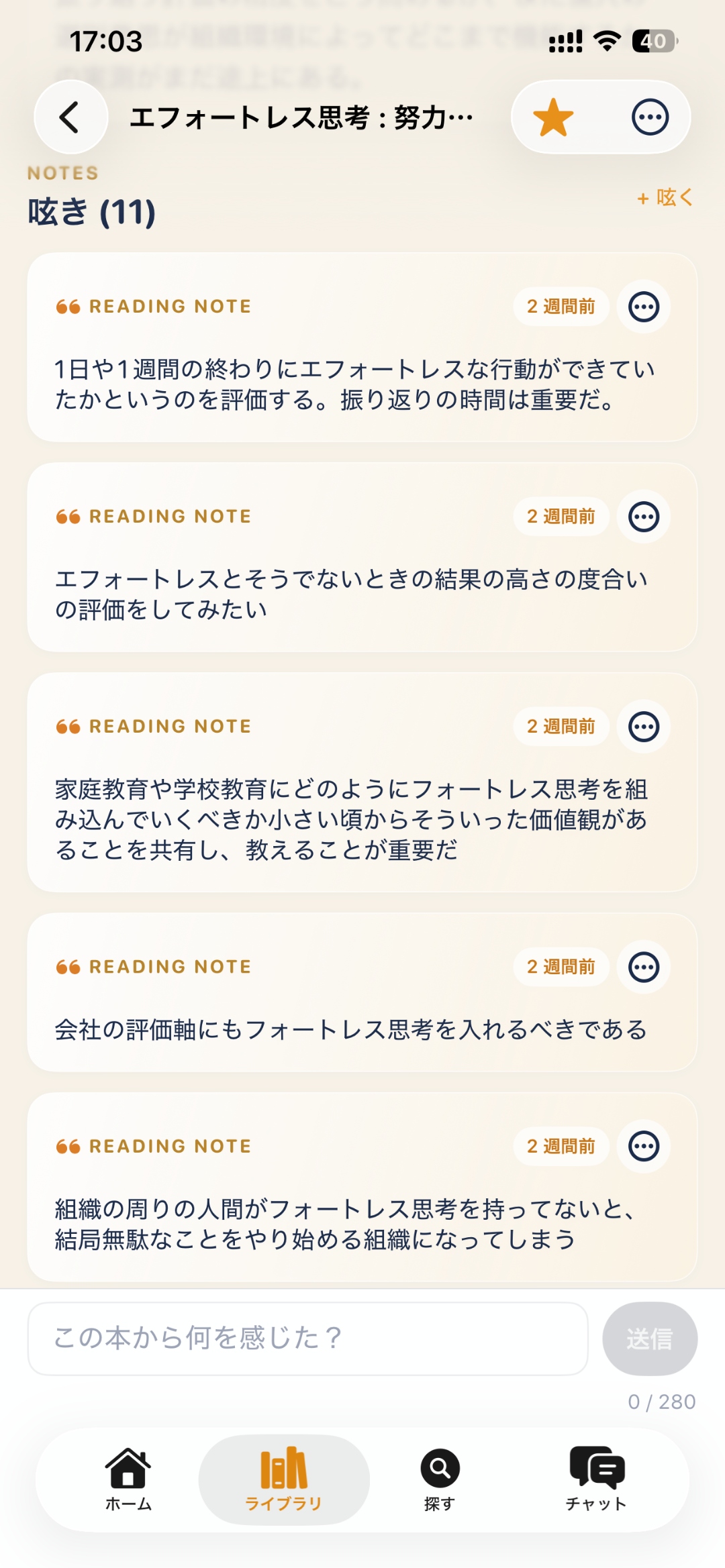Open options for the 会社の評価軸 note
Viewport: 725px width, 1568px height.
point(642,966)
